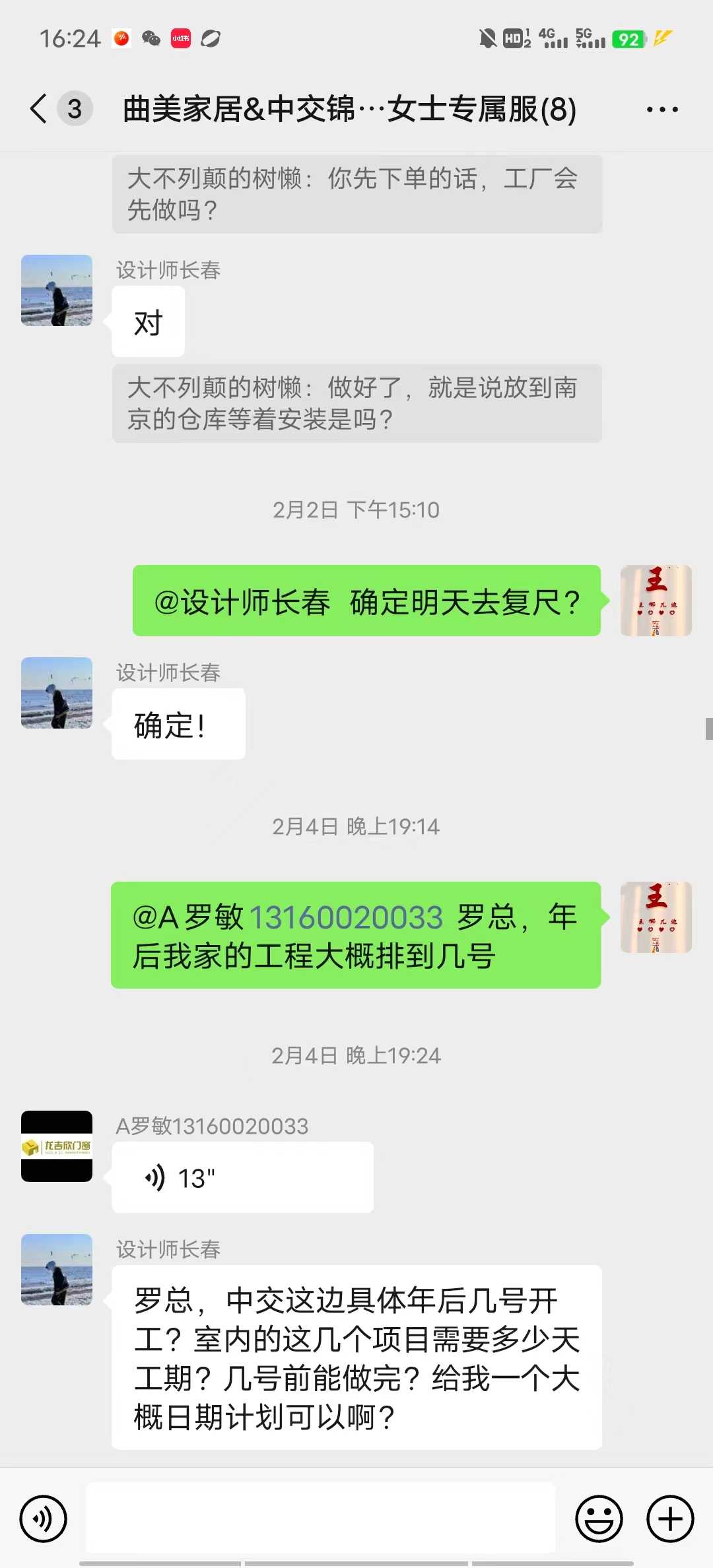This screenshot has height=1568, width=713.
Task: Open A罗敏13160020033's profile avatar
Action: tap(57, 1146)
